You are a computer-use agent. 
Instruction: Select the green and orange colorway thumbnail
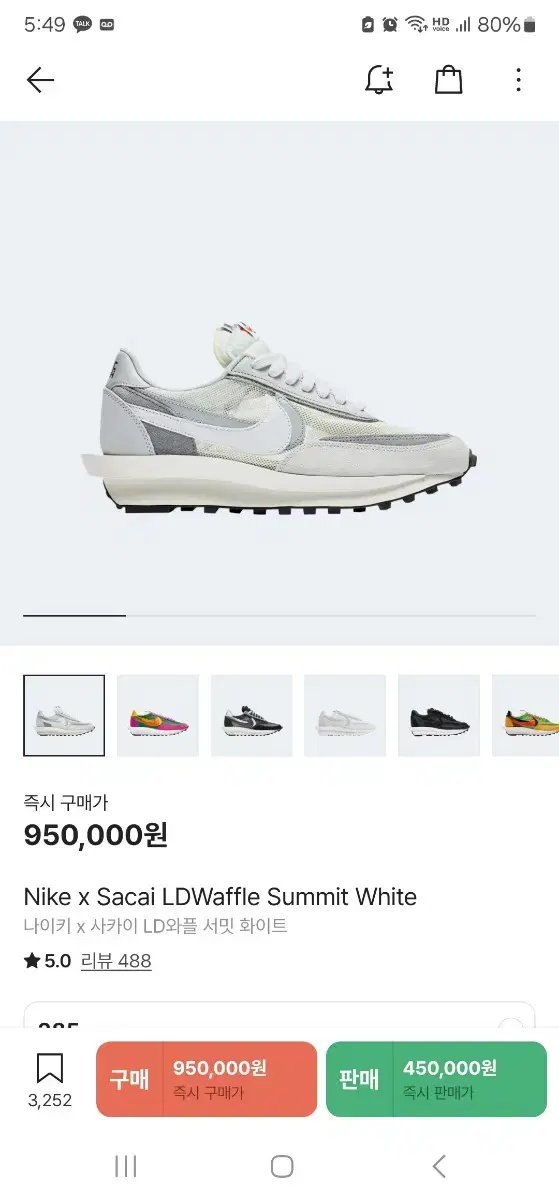click(526, 715)
